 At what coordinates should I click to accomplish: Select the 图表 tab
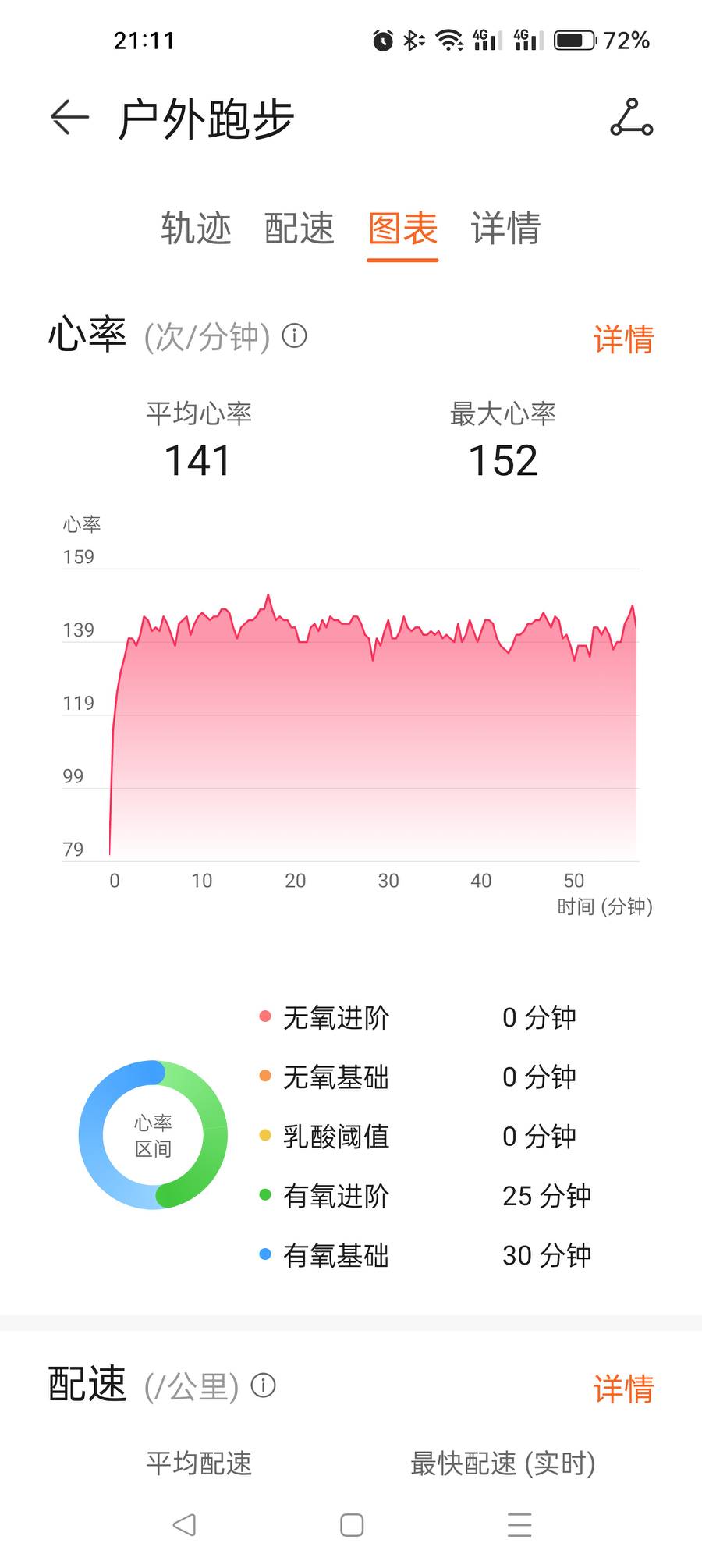coord(402,229)
